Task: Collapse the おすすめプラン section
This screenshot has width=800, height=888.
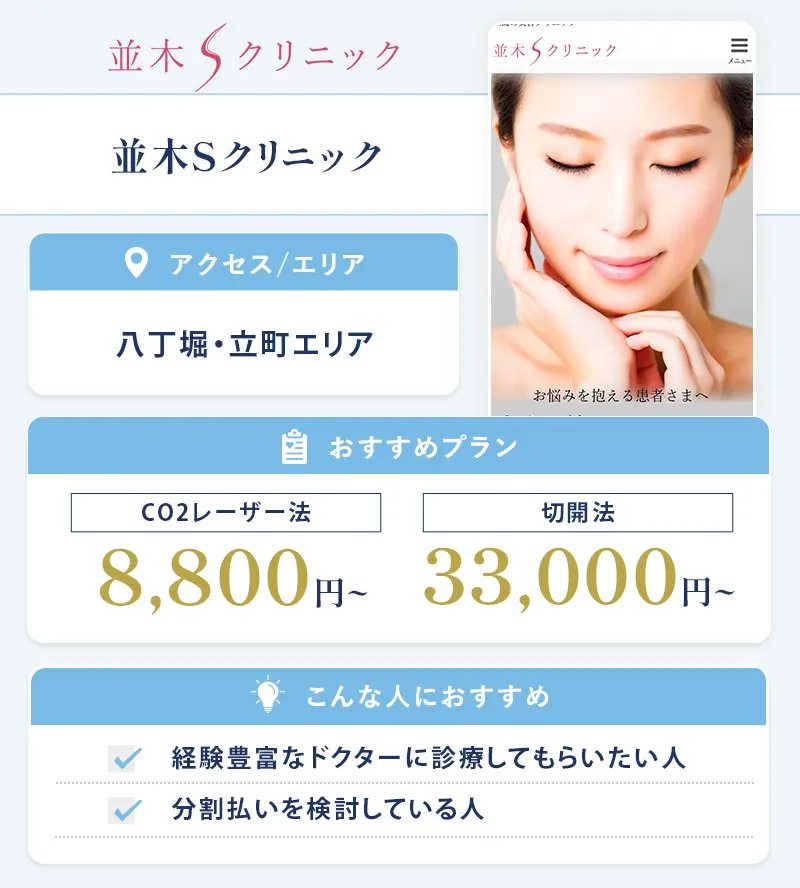Action: click(400, 447)
